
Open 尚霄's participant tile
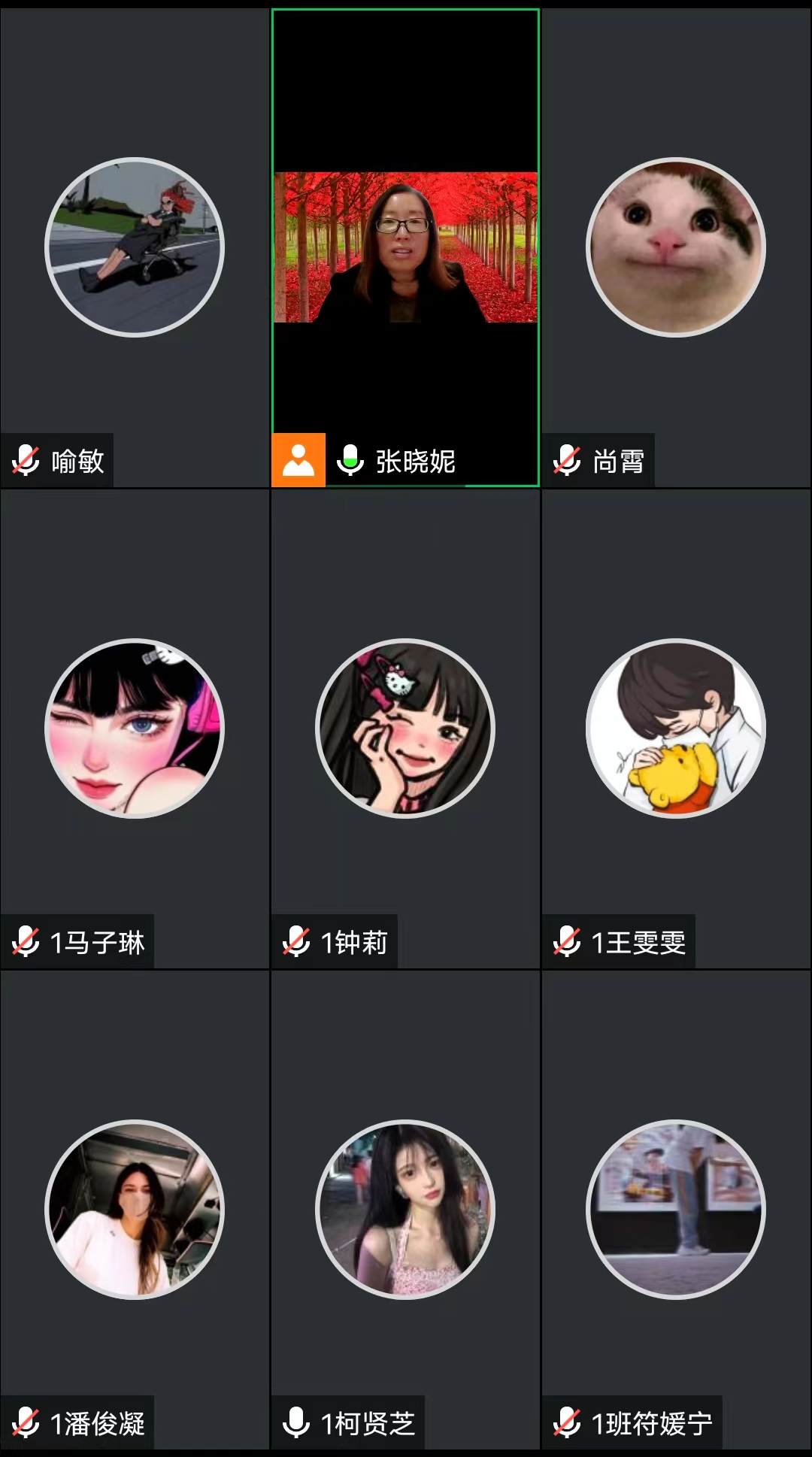point(676,247)
